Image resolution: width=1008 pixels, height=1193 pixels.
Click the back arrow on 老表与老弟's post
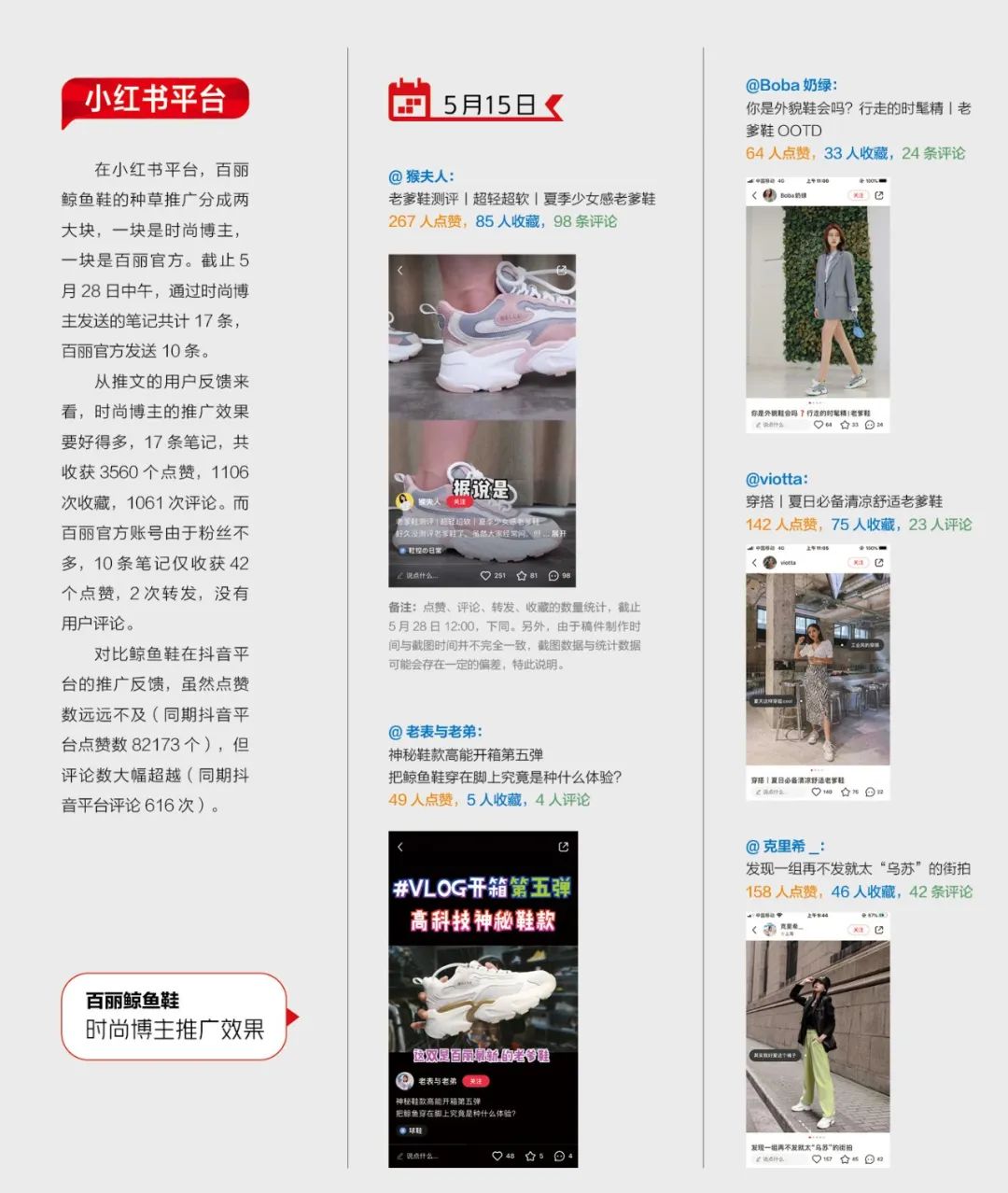tap(399, 847)
